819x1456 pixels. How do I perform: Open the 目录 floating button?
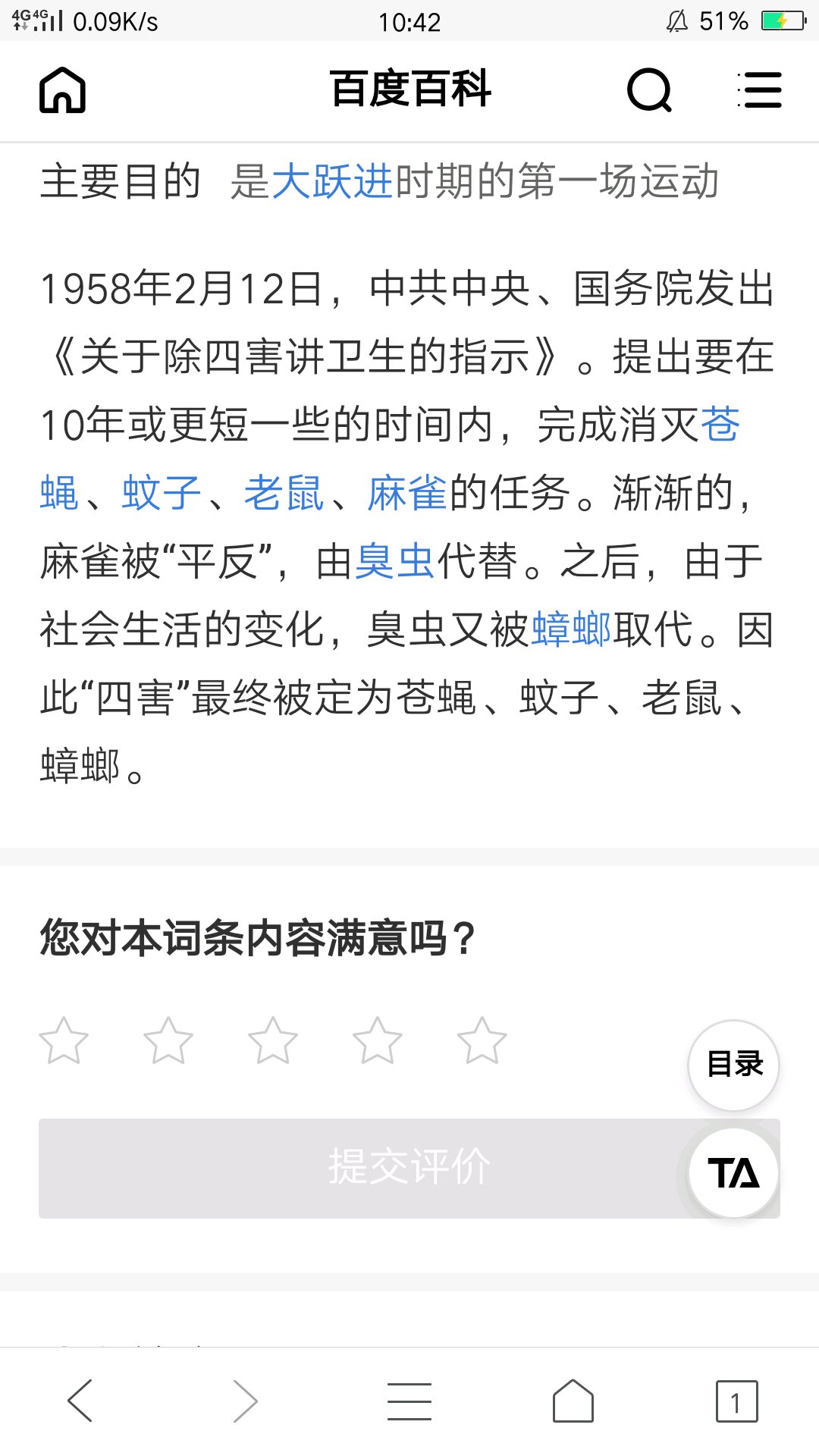tap(734, 1065)
